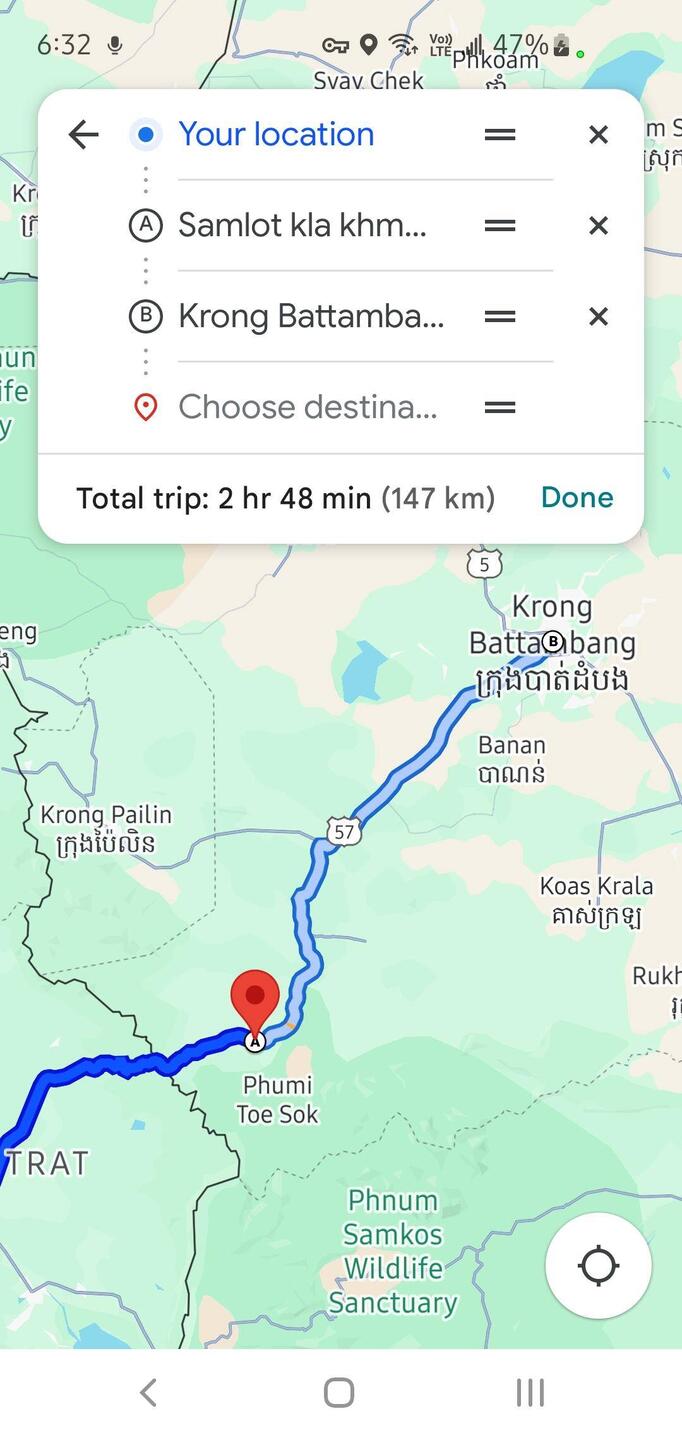Confirm stops with the Done button
The width and height of the screenshot is (682, 1440).
pyautogui.click(x=577, y=497)
